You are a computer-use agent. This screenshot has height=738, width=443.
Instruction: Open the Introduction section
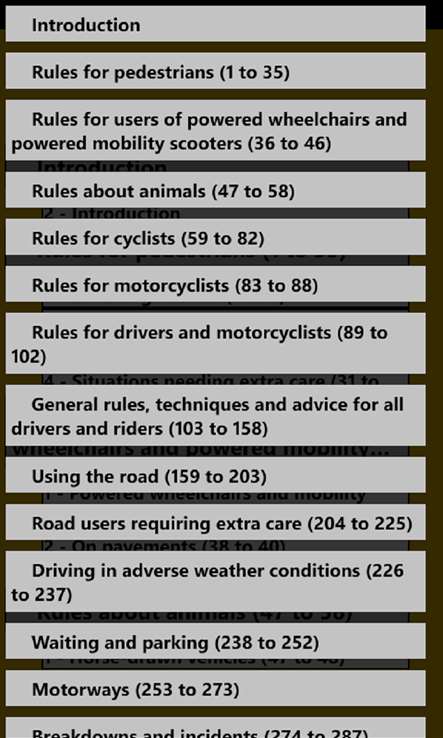pyautogui.click(x=216, y=24)
